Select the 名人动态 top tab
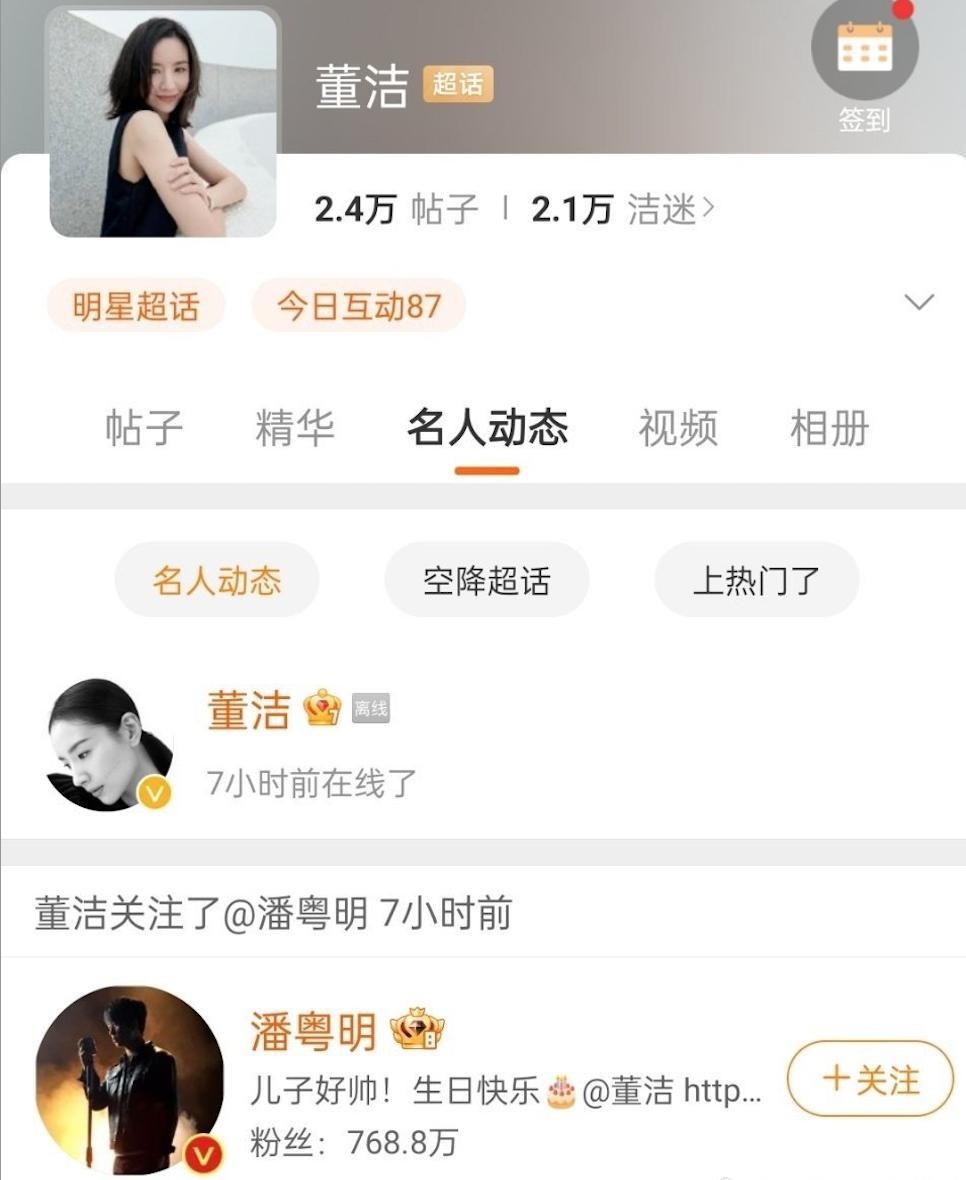 pyautogui.click(x=487, y=428)
